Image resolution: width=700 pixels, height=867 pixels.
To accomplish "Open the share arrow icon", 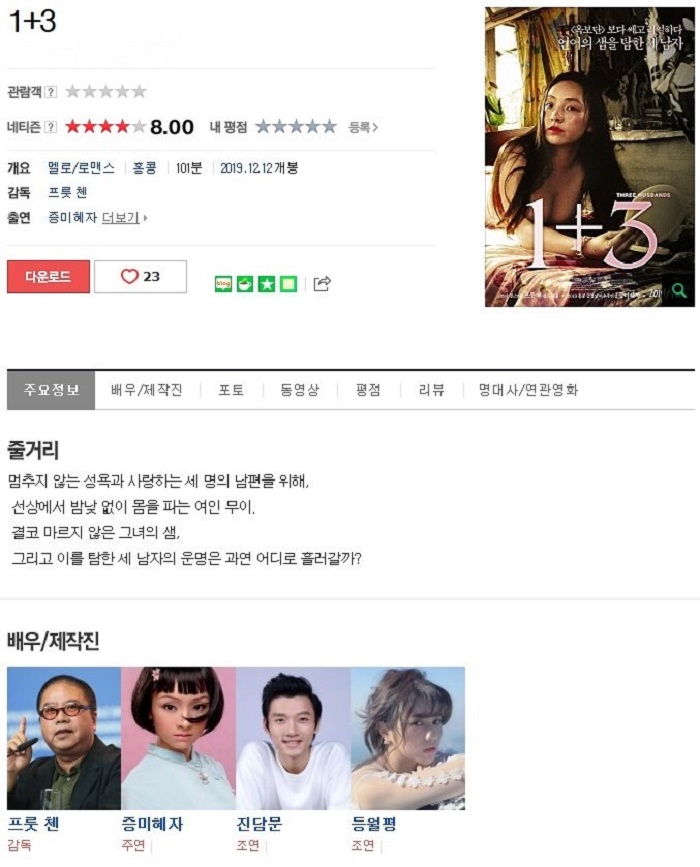I will pyautogui.click(x=321, y=284).
